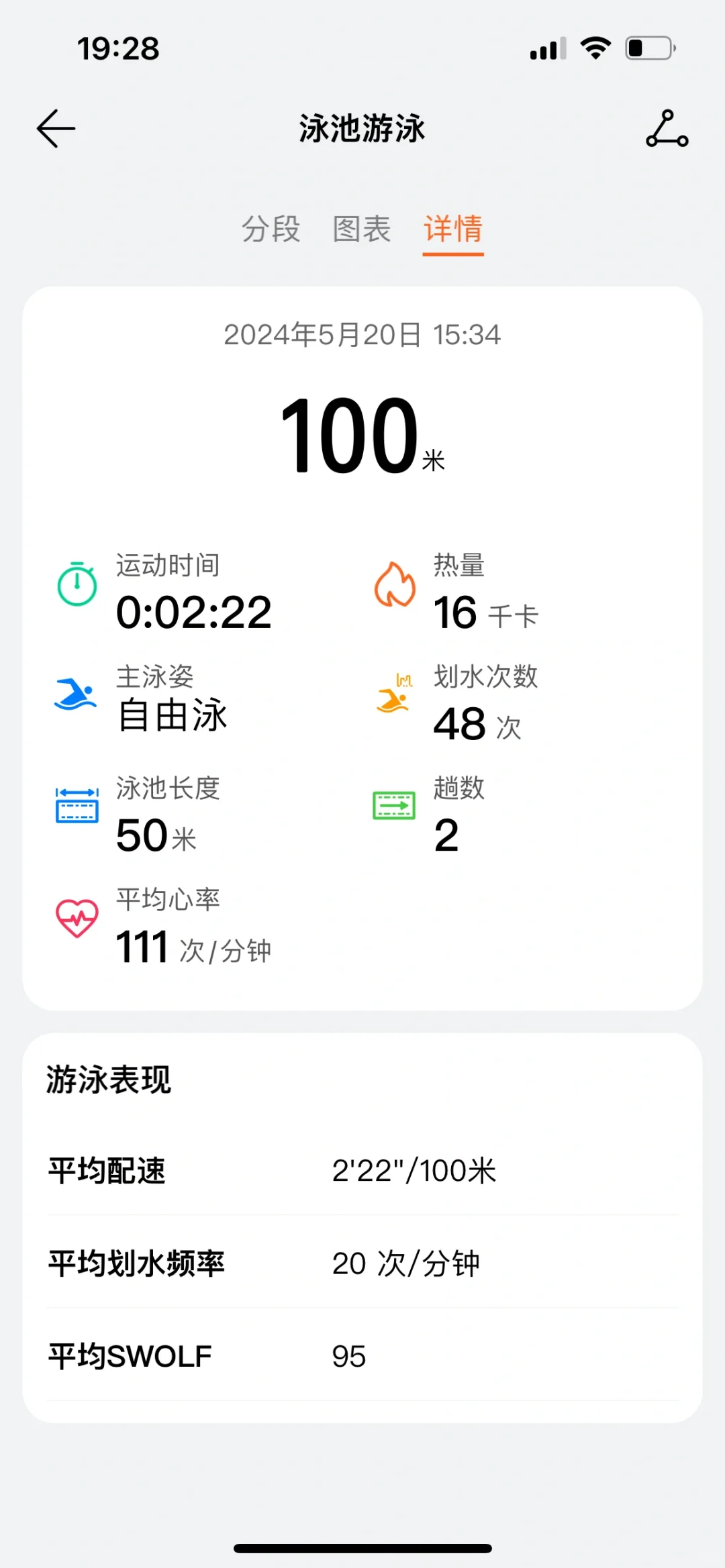Select the 详情 tab

point(453,229)
